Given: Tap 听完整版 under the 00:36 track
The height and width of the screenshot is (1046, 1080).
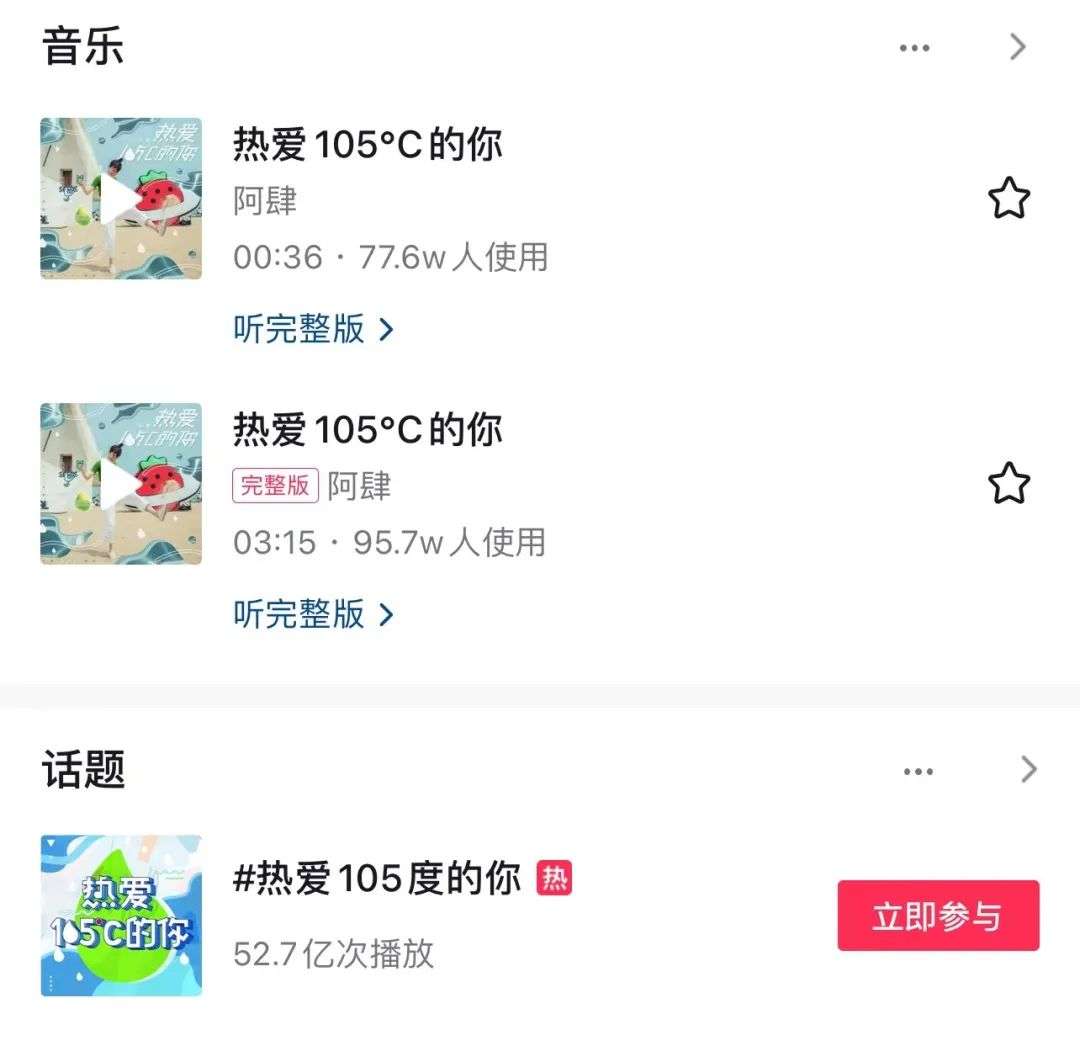Looking at the screenshot, I should tap(313, 329).
